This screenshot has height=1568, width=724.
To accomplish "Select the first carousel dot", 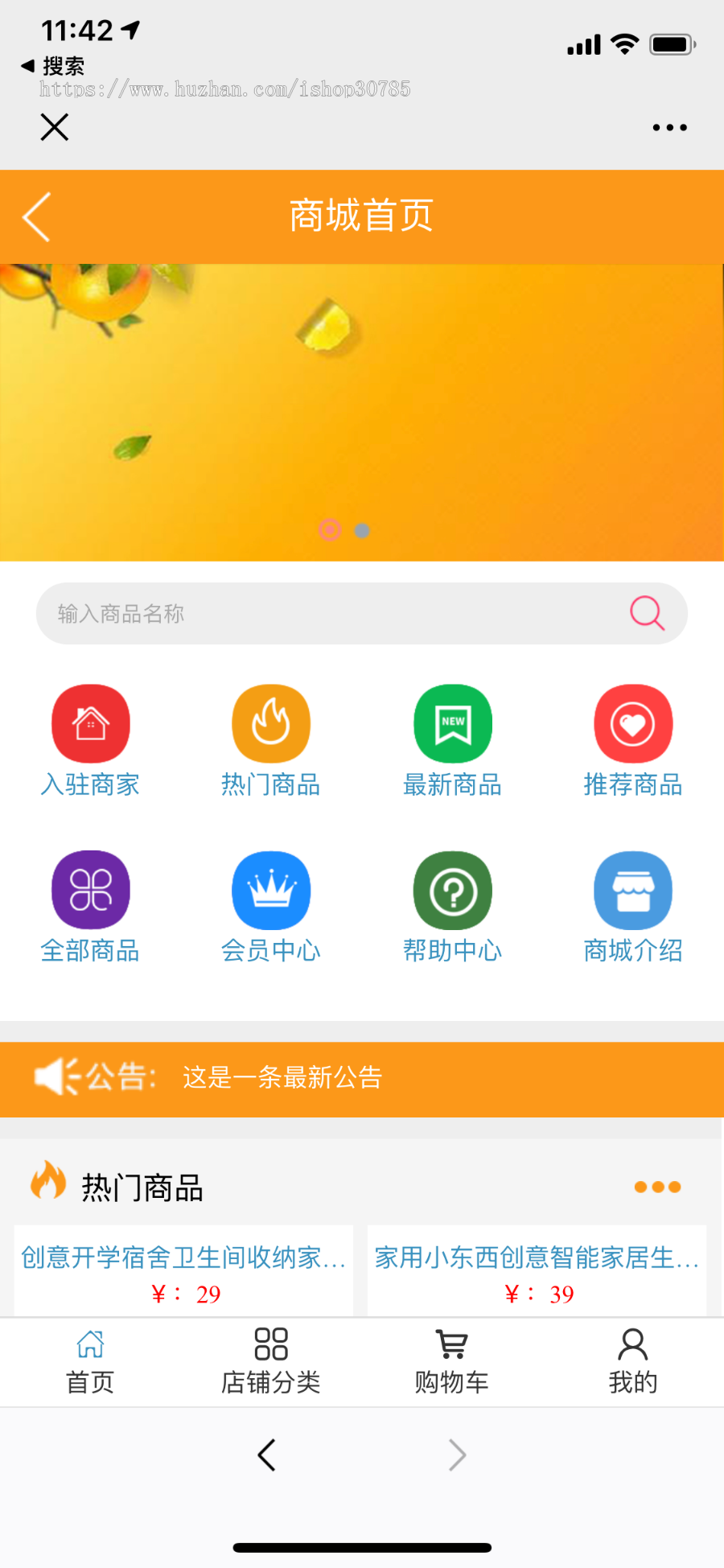I will point(330,530).
